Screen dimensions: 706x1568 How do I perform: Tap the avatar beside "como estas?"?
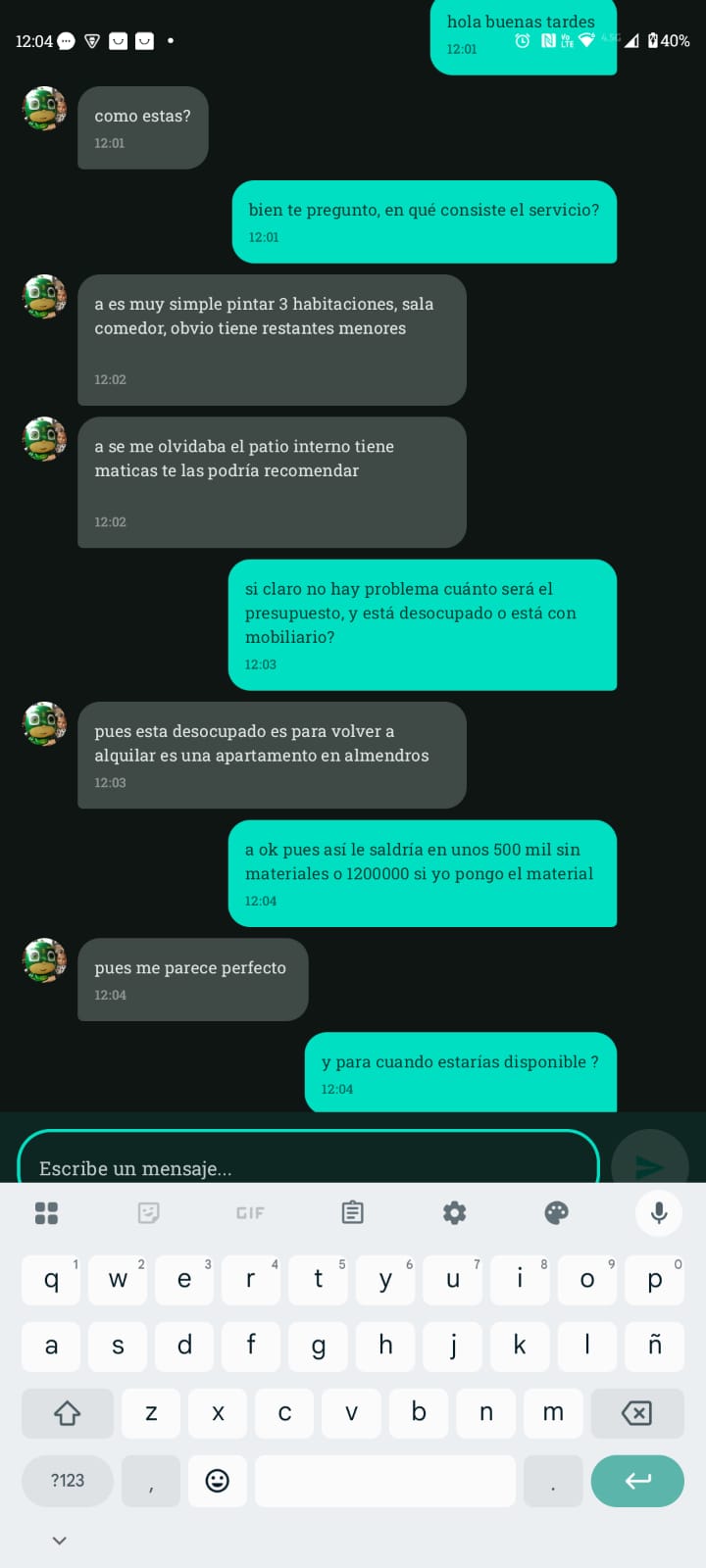[44, 108]
